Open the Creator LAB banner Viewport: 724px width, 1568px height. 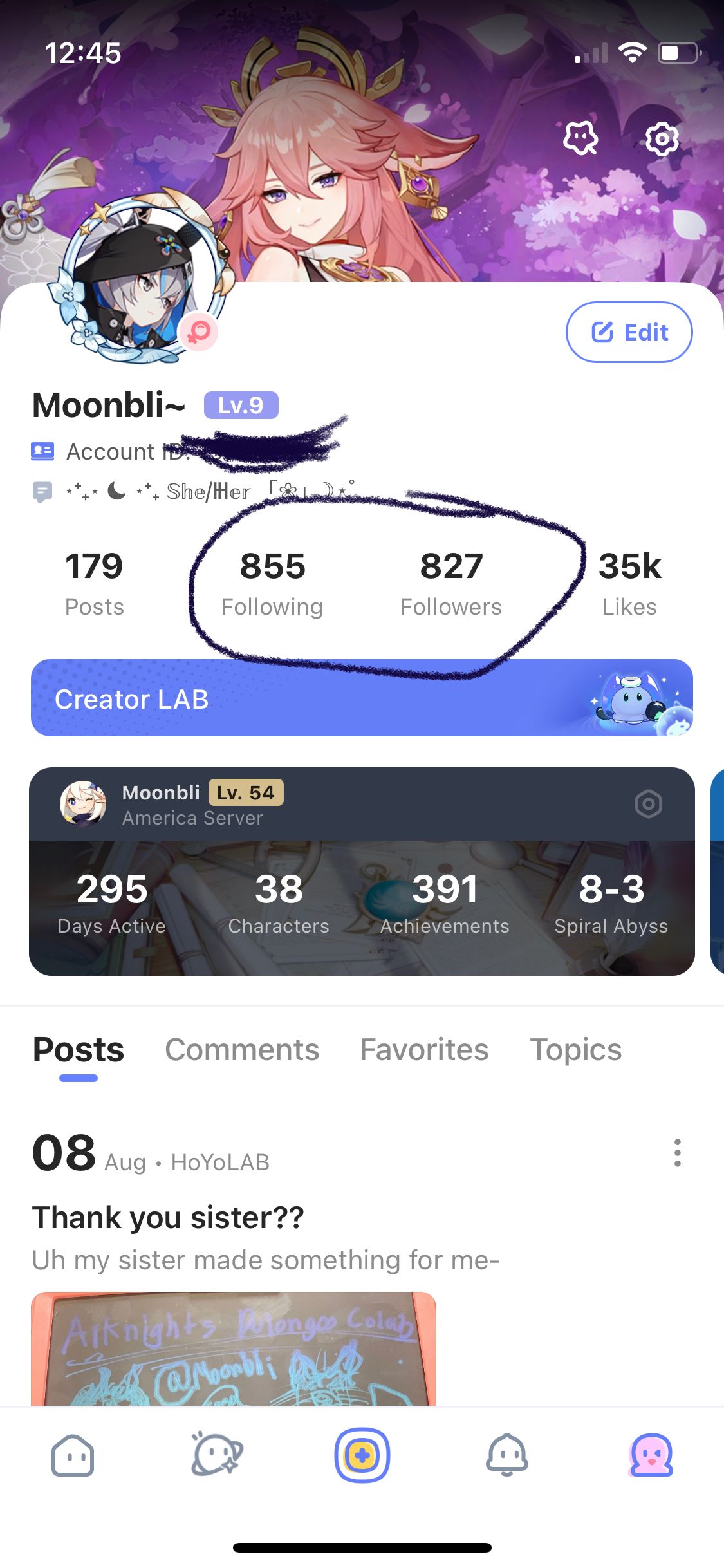362,698
